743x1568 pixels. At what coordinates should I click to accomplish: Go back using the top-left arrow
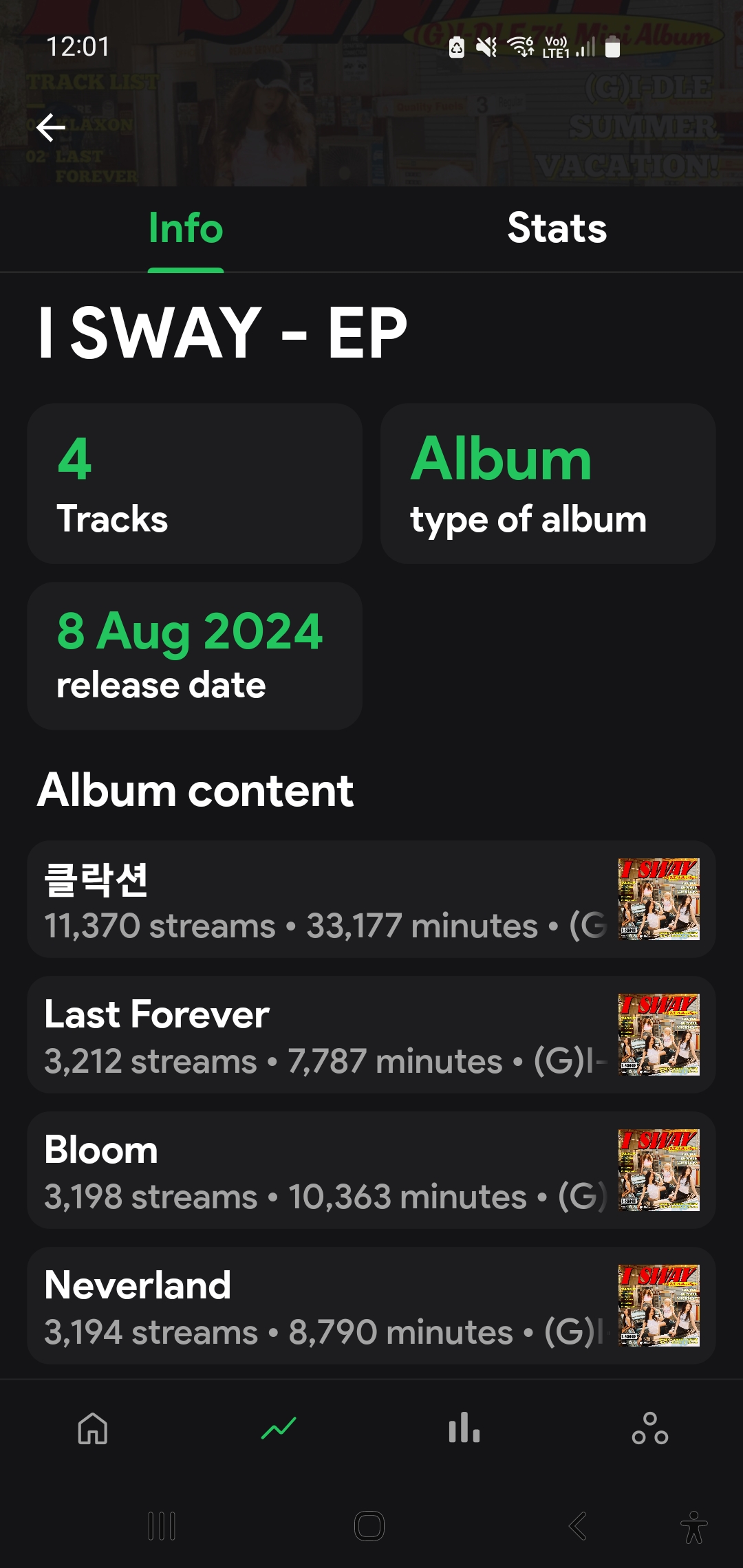51,127
